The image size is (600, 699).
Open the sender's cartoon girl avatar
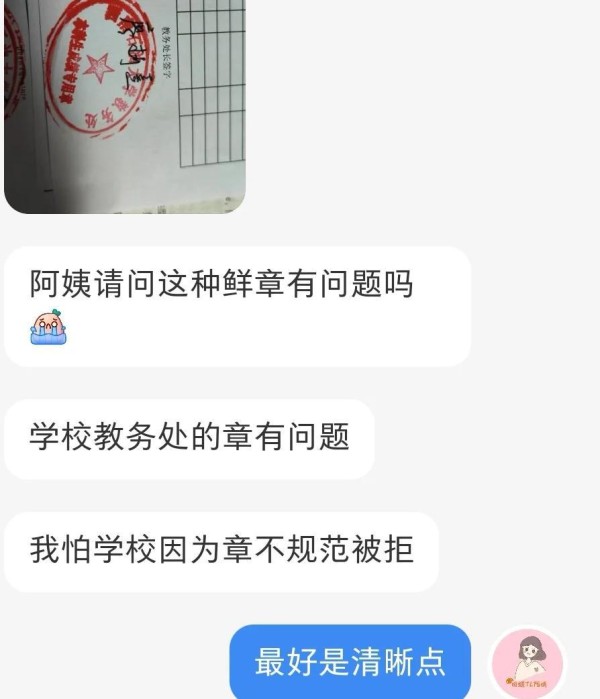pyautogui.click(x=527, y=663)
